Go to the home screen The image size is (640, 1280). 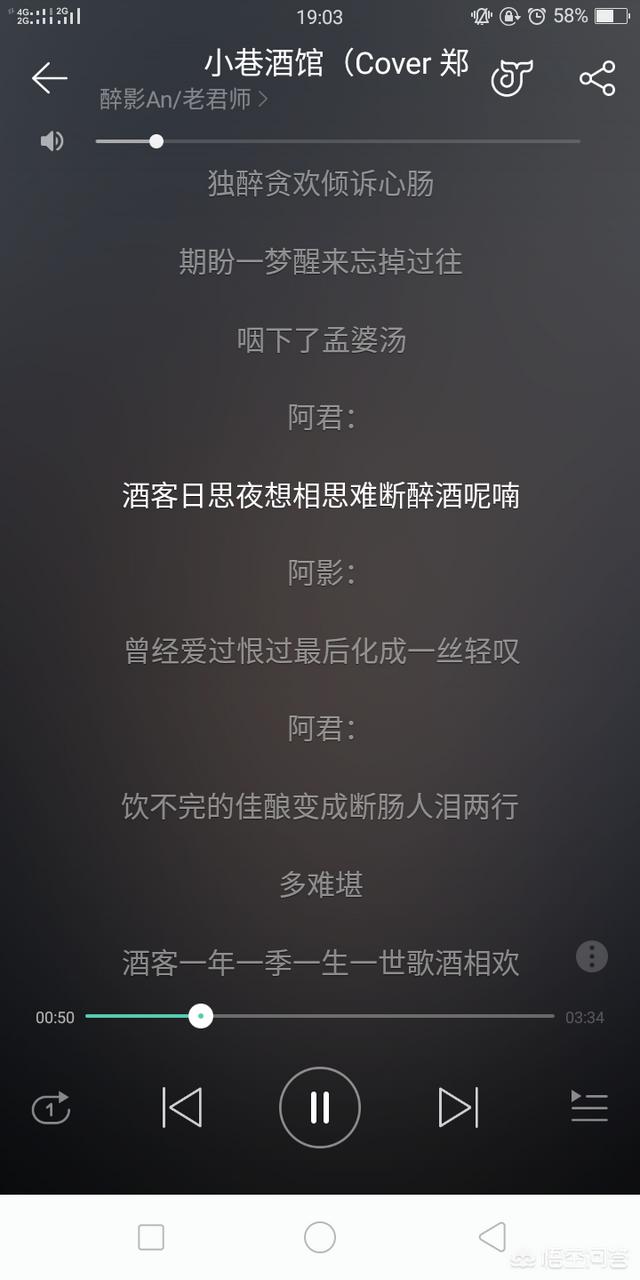320,1237
